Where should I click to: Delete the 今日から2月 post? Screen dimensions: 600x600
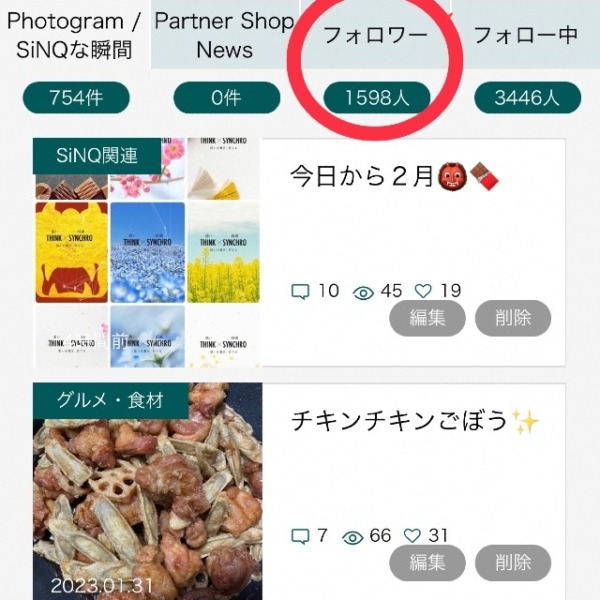[x=513, y=318]
